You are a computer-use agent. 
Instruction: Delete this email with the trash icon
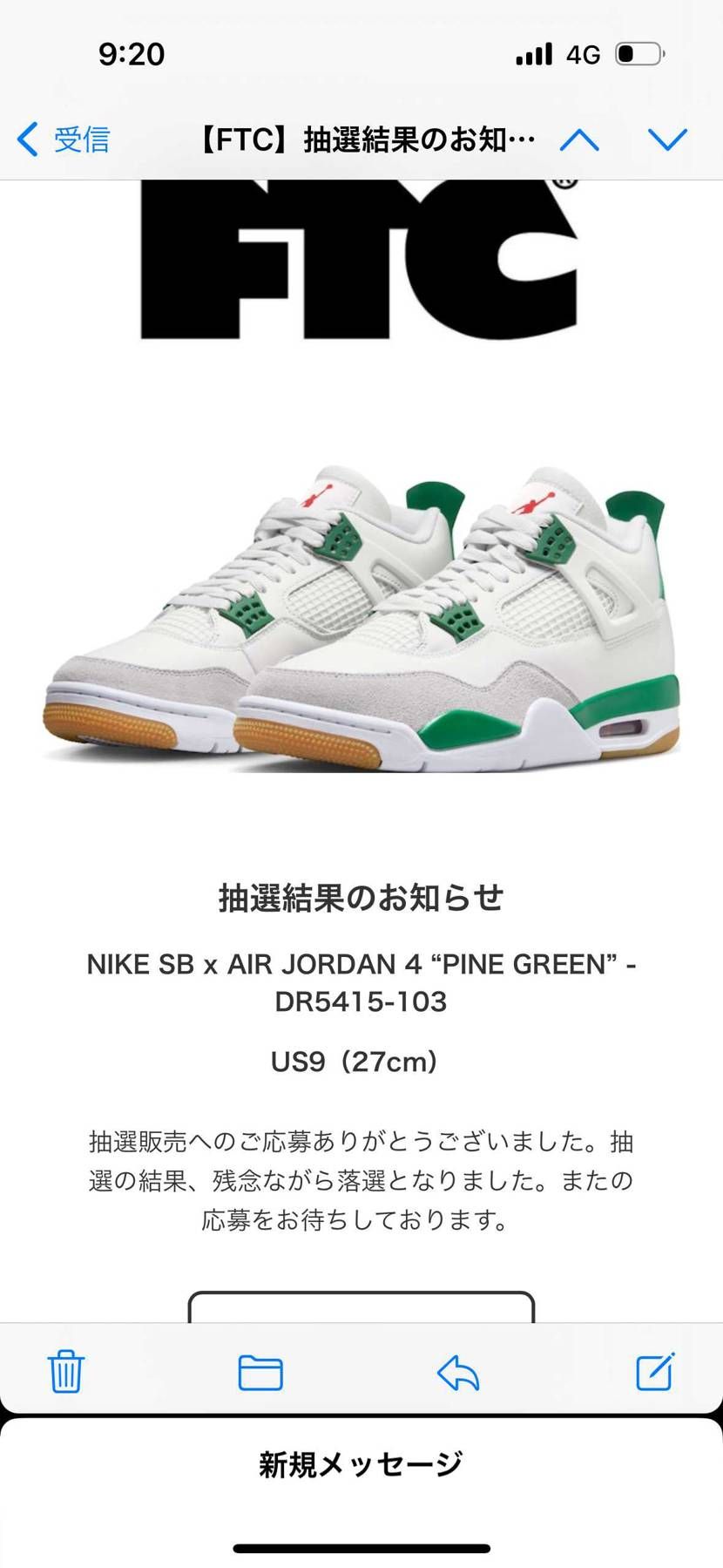[65, 1372]
